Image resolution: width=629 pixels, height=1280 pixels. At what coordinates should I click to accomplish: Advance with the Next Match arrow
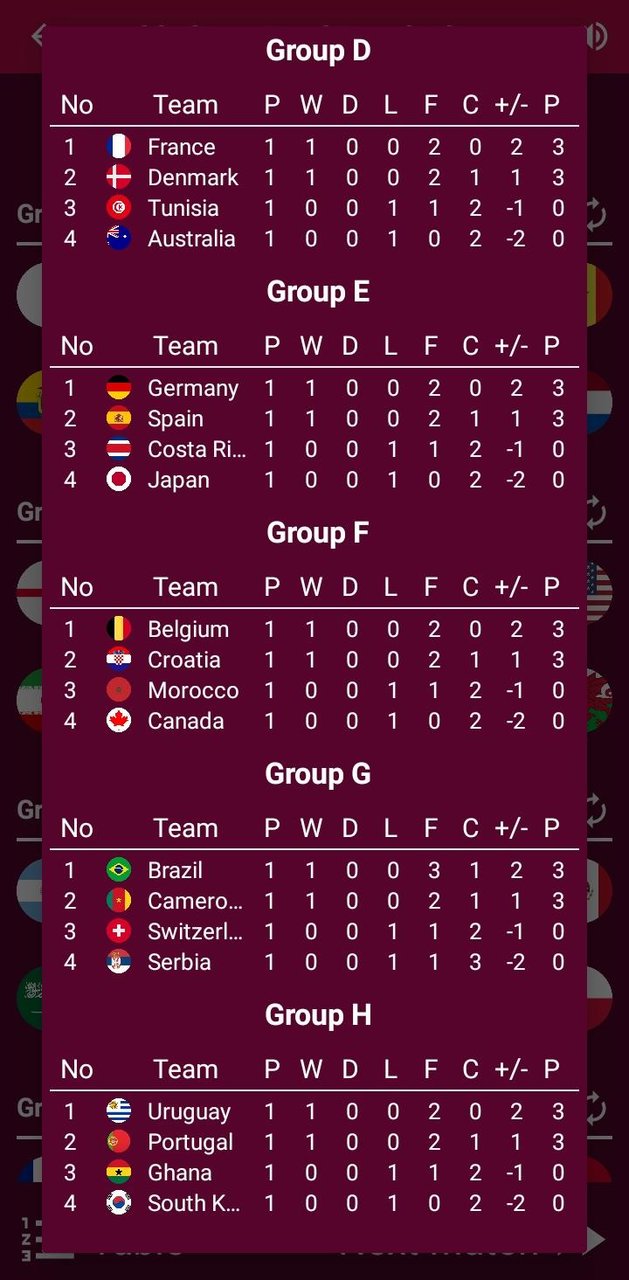pyautogui.click(x=596, y=1240)
